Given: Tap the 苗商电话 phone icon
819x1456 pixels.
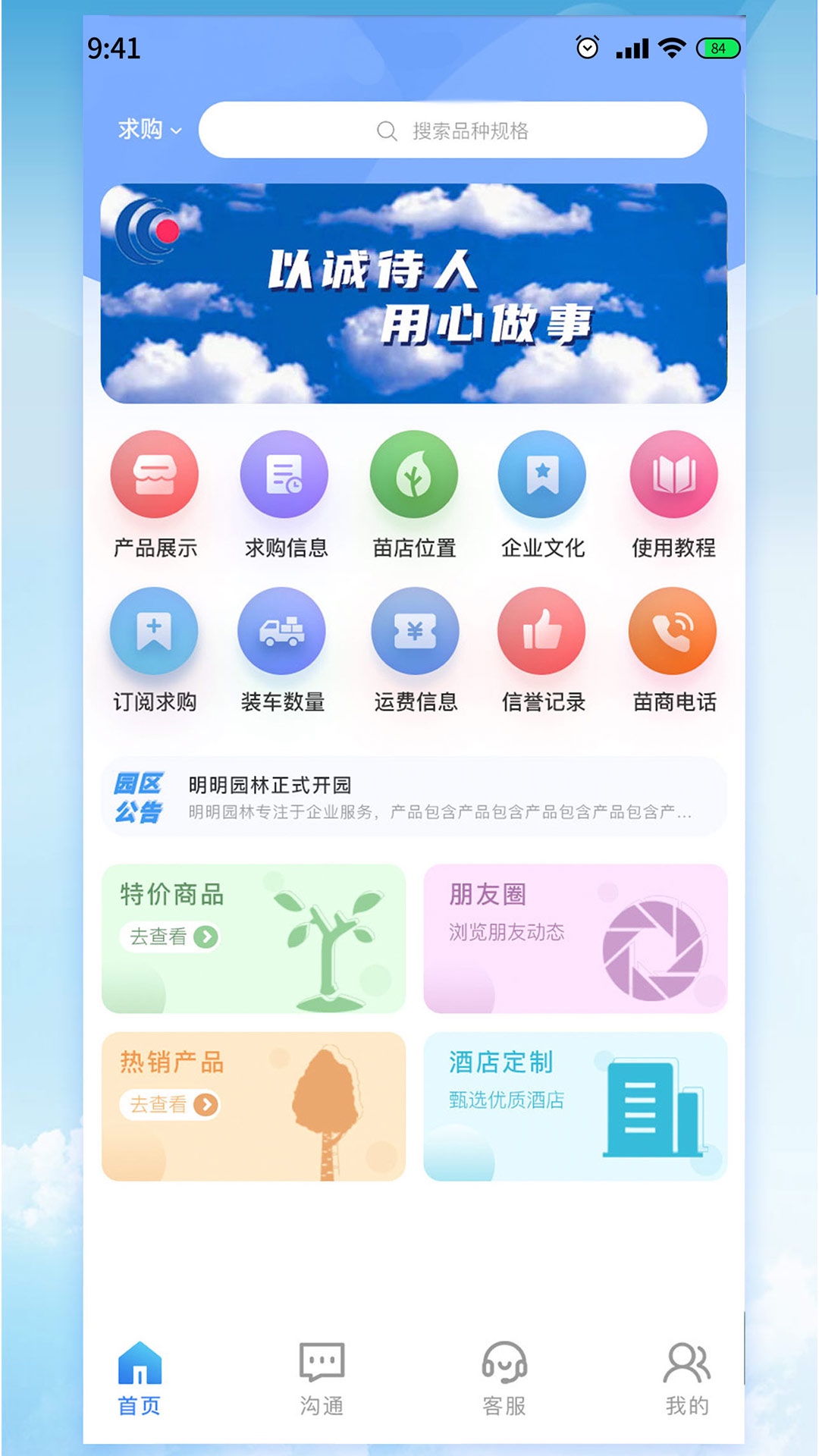Looking at the screenshot, I should coord(674,631).
